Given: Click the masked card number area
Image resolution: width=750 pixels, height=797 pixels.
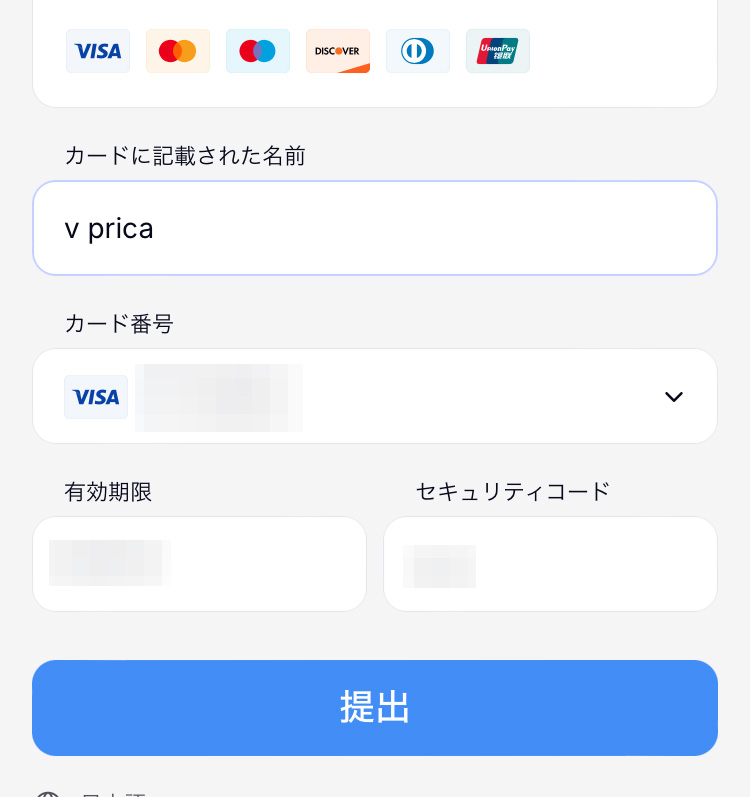Looking at the screenshot, I should click(218, 397).
